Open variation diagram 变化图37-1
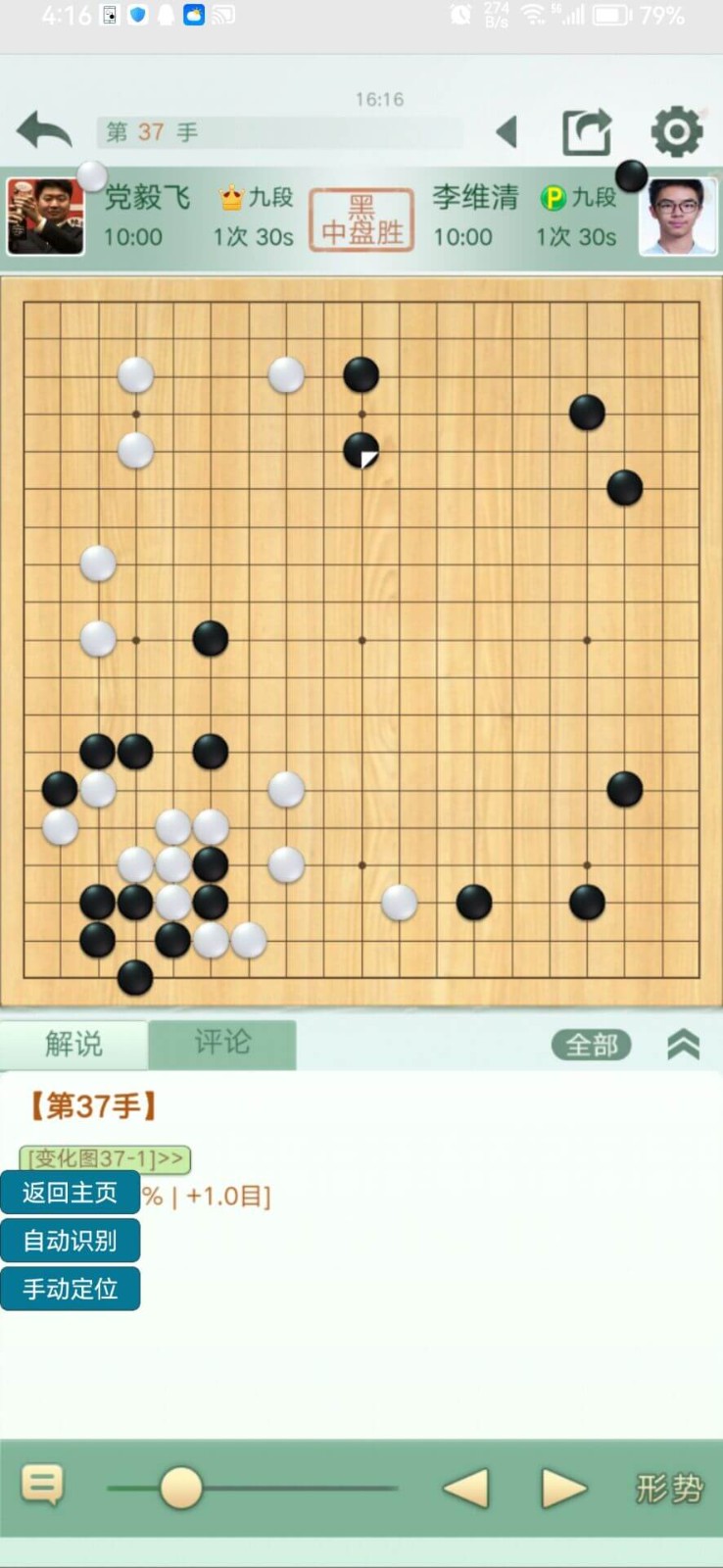The height and width of the screenshot is (1568, 723). coord(105,1158)
